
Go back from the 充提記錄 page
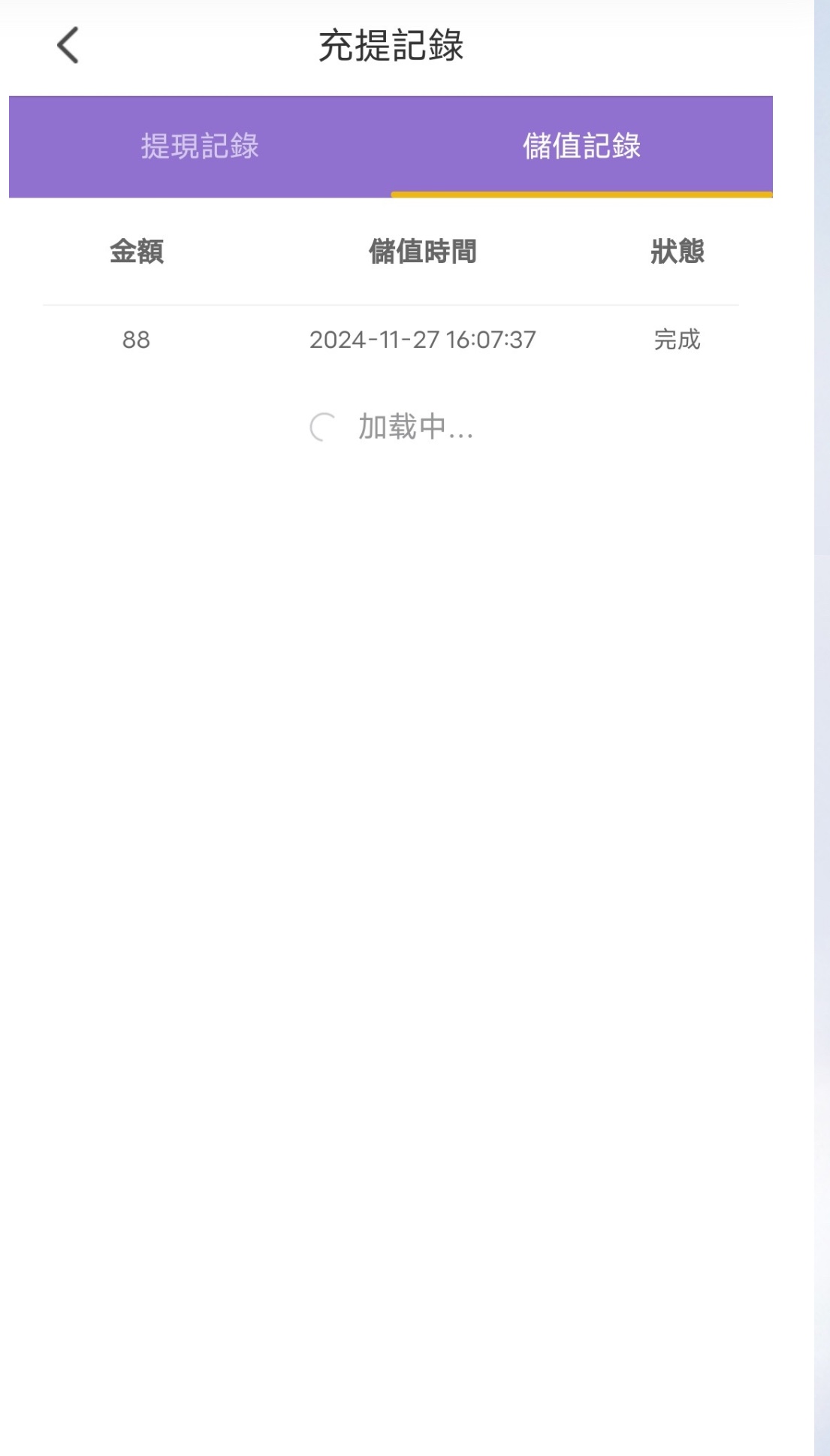(x=68, y=46)
